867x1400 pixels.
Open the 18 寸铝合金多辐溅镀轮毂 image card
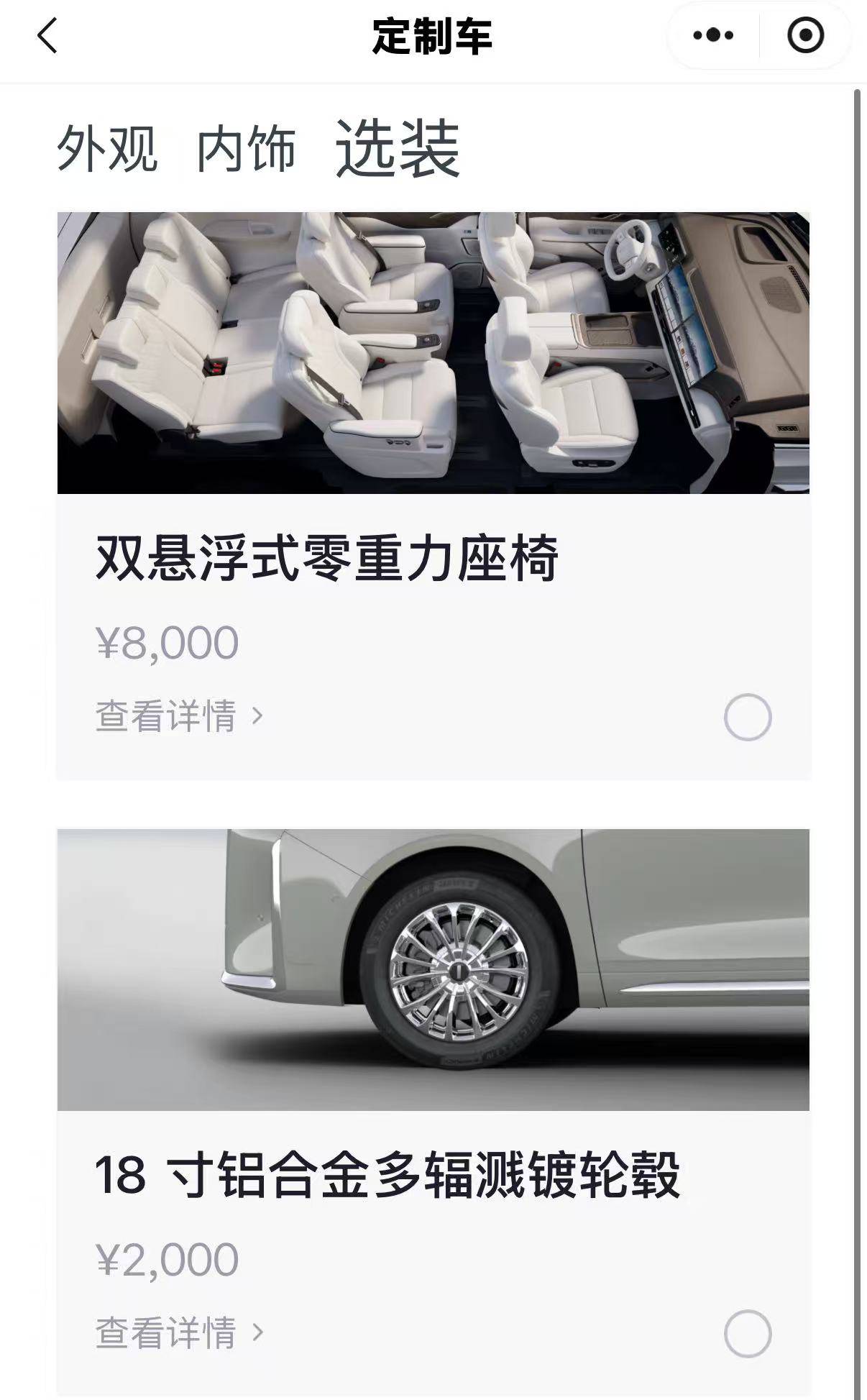tap(433, 969)
